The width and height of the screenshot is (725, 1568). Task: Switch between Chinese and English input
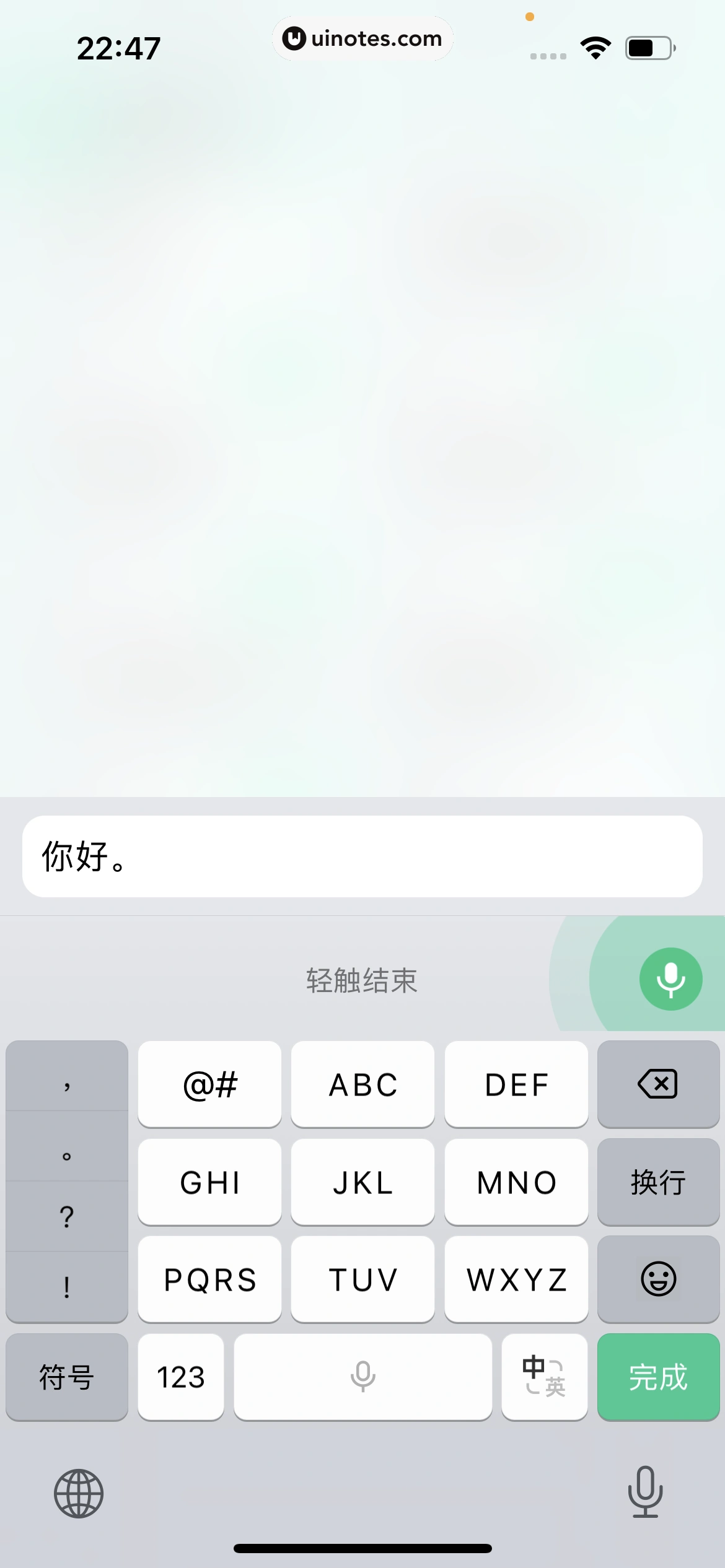click(x=545, y=1377)
